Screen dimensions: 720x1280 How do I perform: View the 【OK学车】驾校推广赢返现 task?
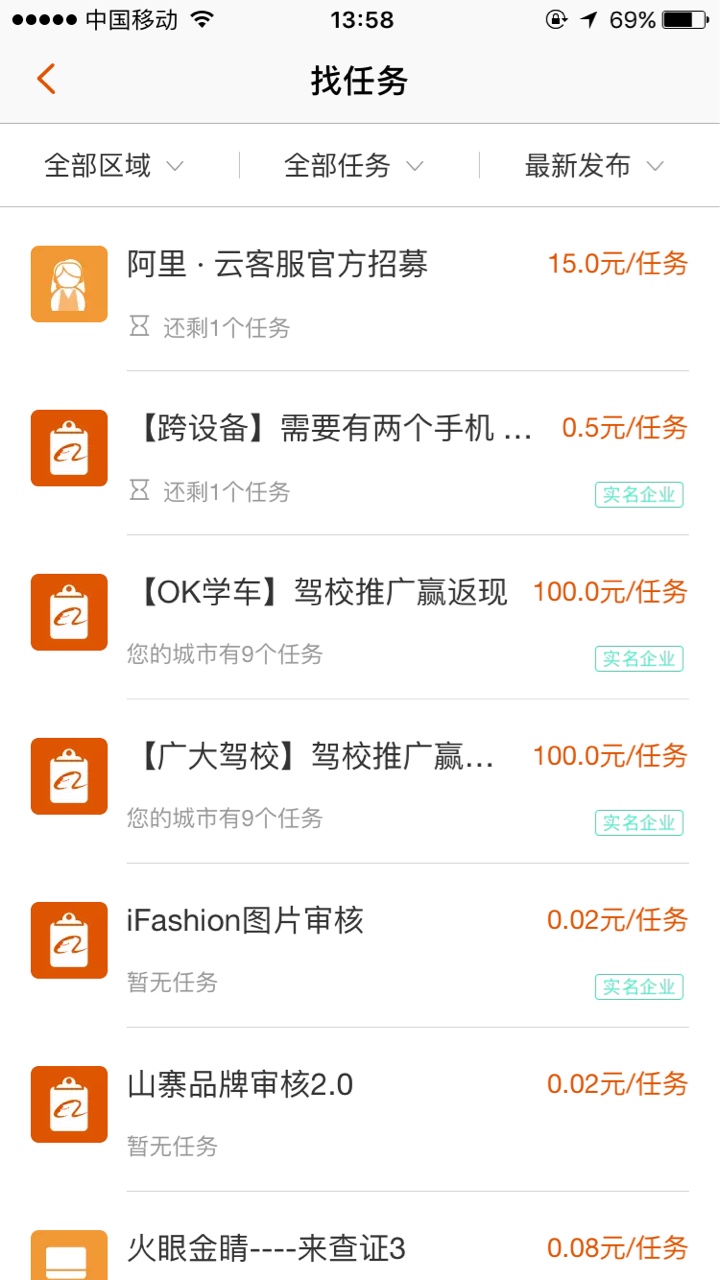[x=360, y=617]
